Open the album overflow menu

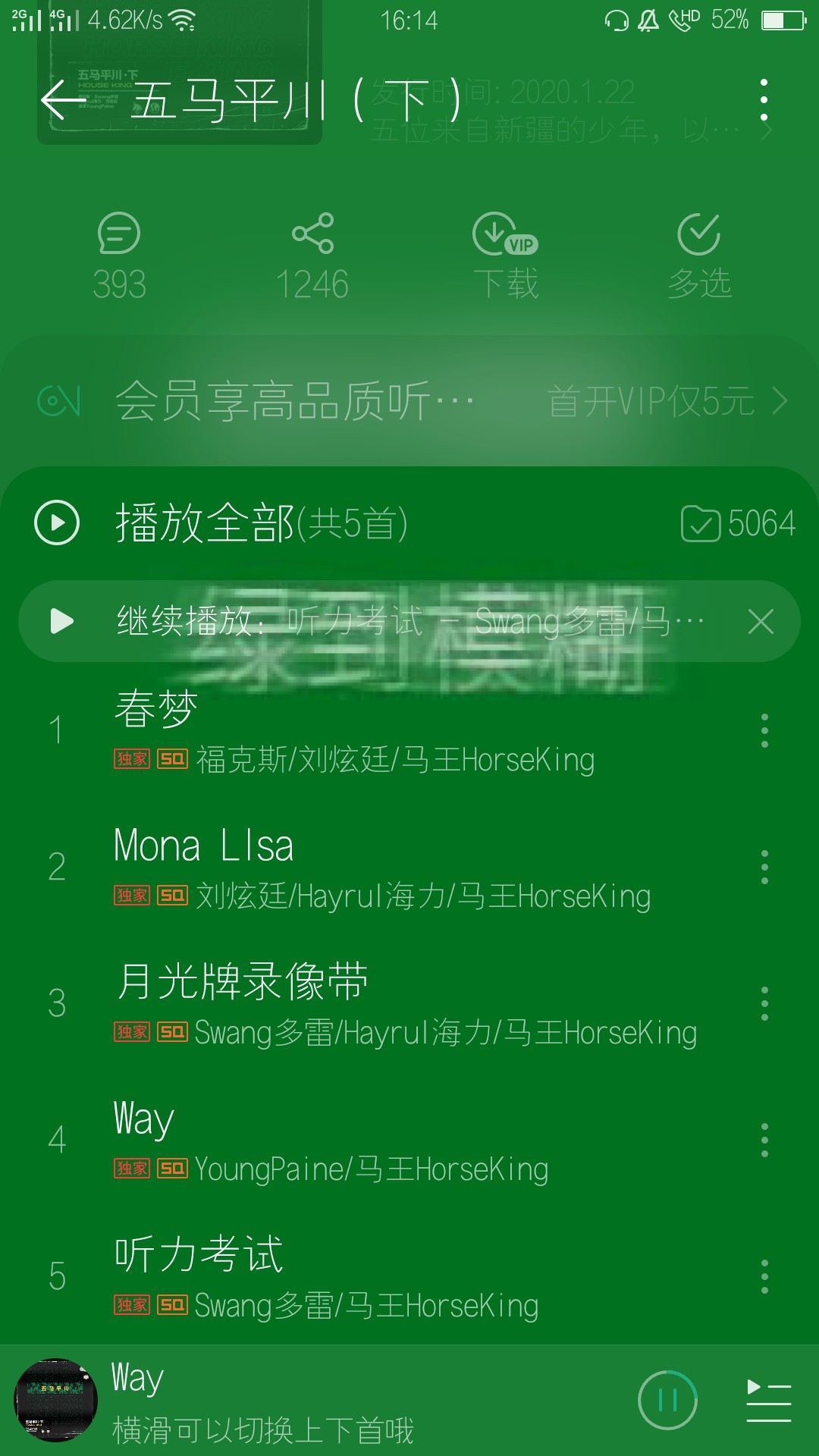pos(764,100)
